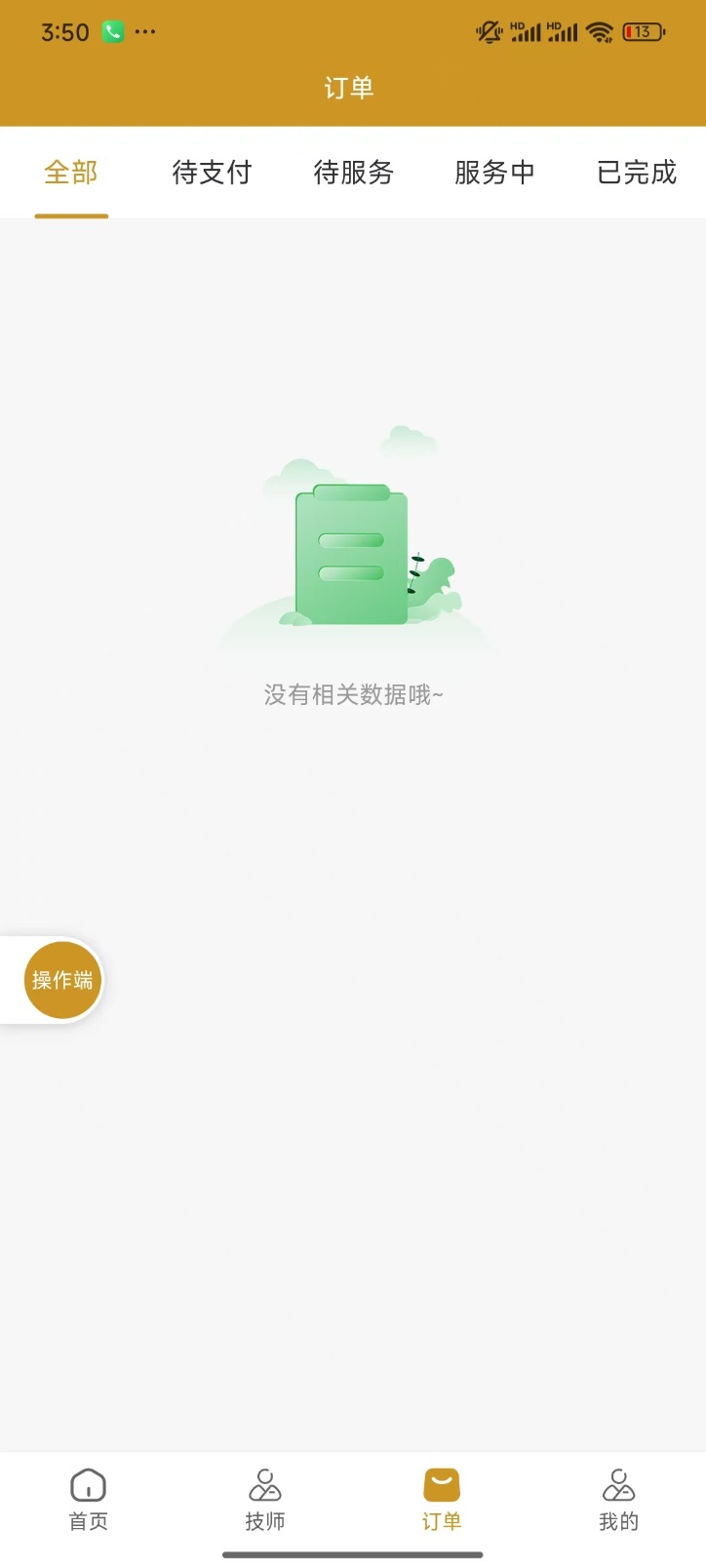706x1568 pixels.
Task: Tap the clock showing 3:50
Action: (x=63, y=31)
